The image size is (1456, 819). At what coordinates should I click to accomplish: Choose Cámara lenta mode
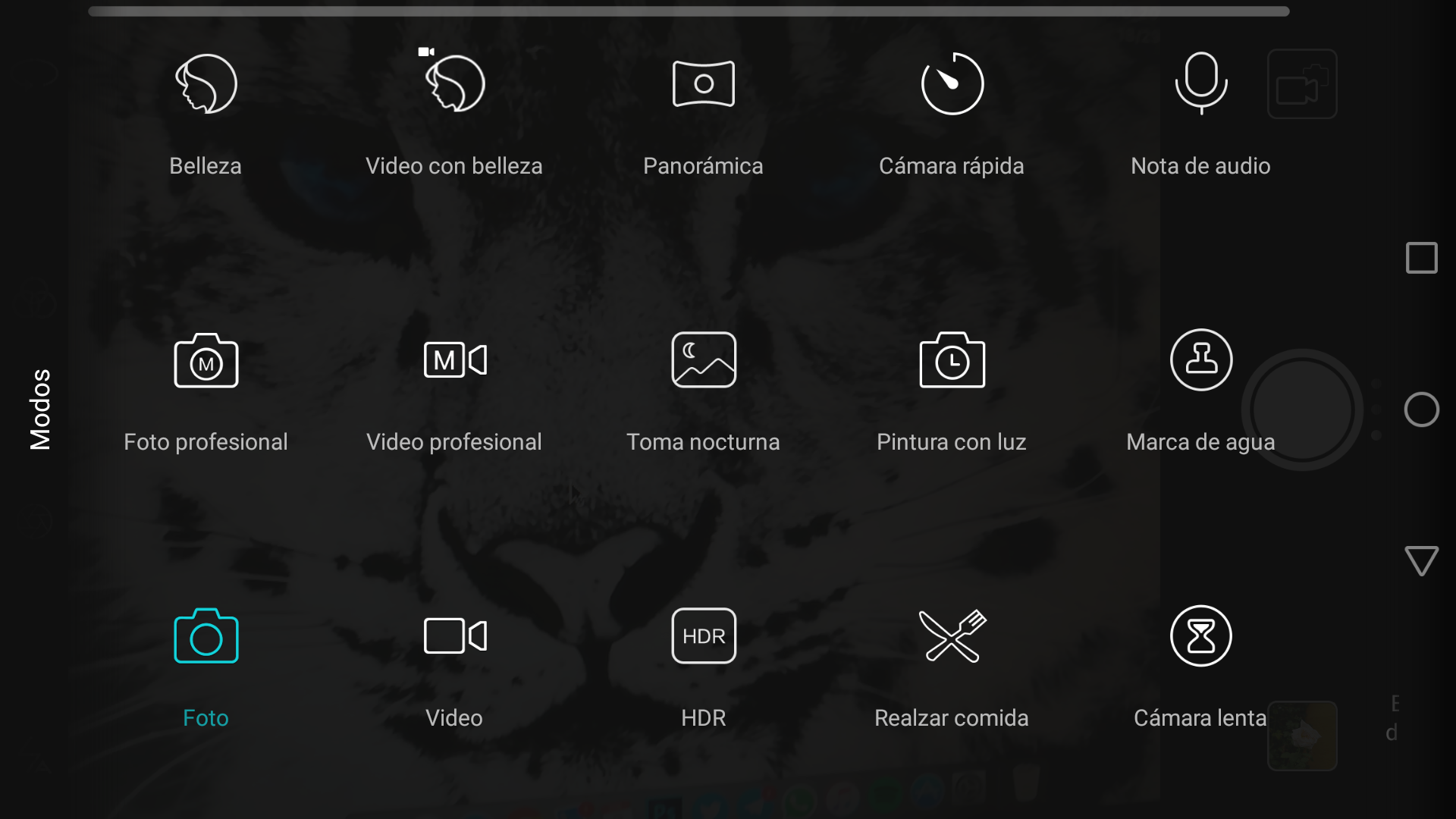(x=1200, y=636)
